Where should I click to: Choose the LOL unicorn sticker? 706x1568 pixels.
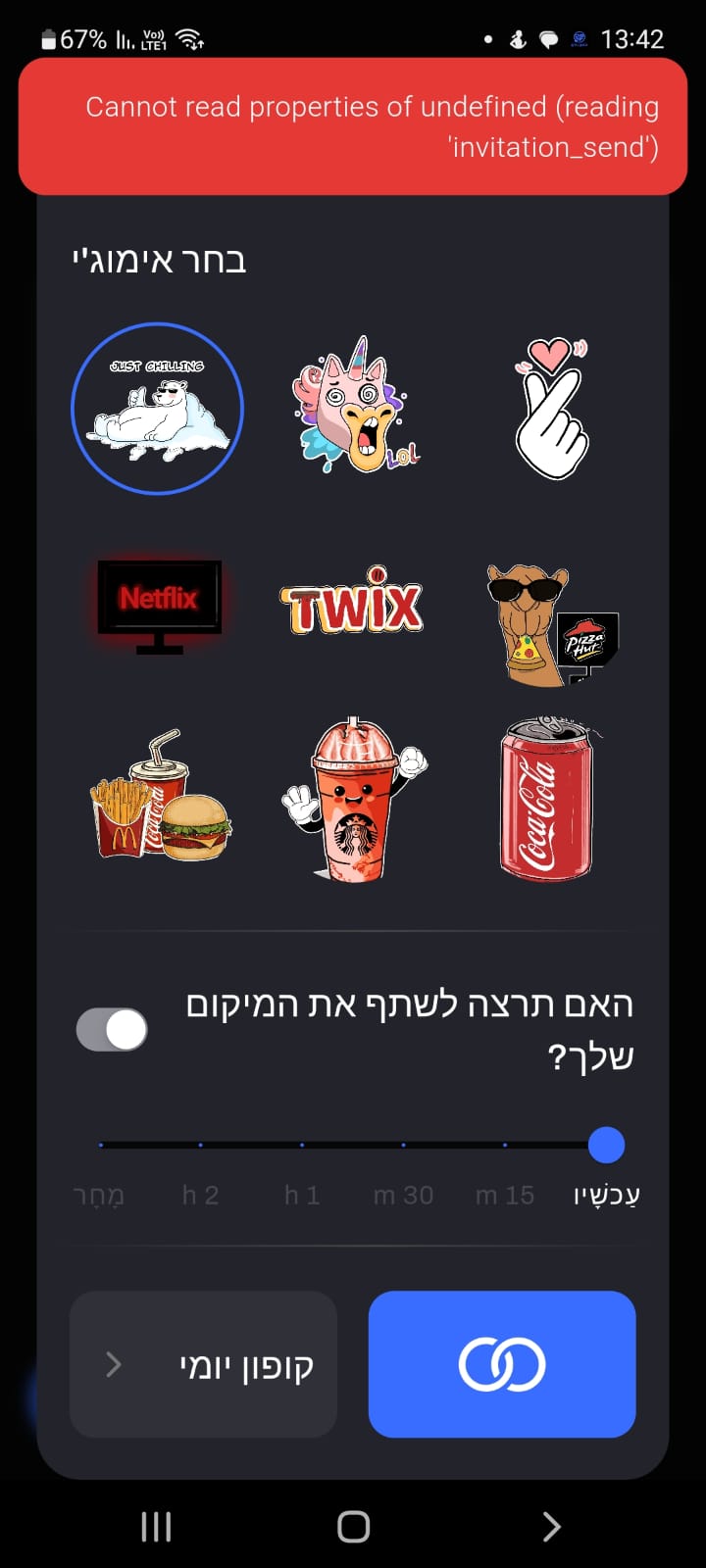click(355, 407)
